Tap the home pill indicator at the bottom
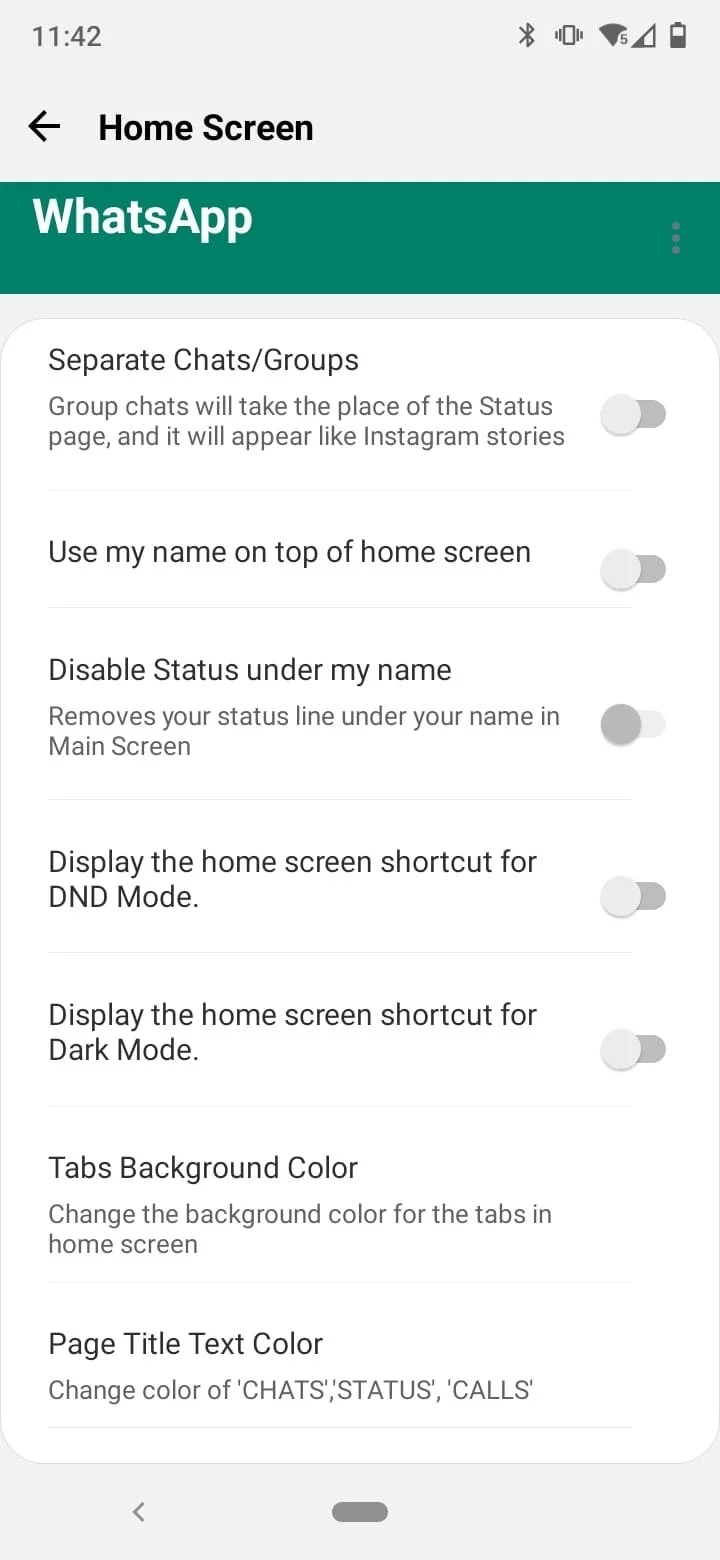Image resolution: width=720 pixels, height=1560 pixels. [x=360, y=1512]
